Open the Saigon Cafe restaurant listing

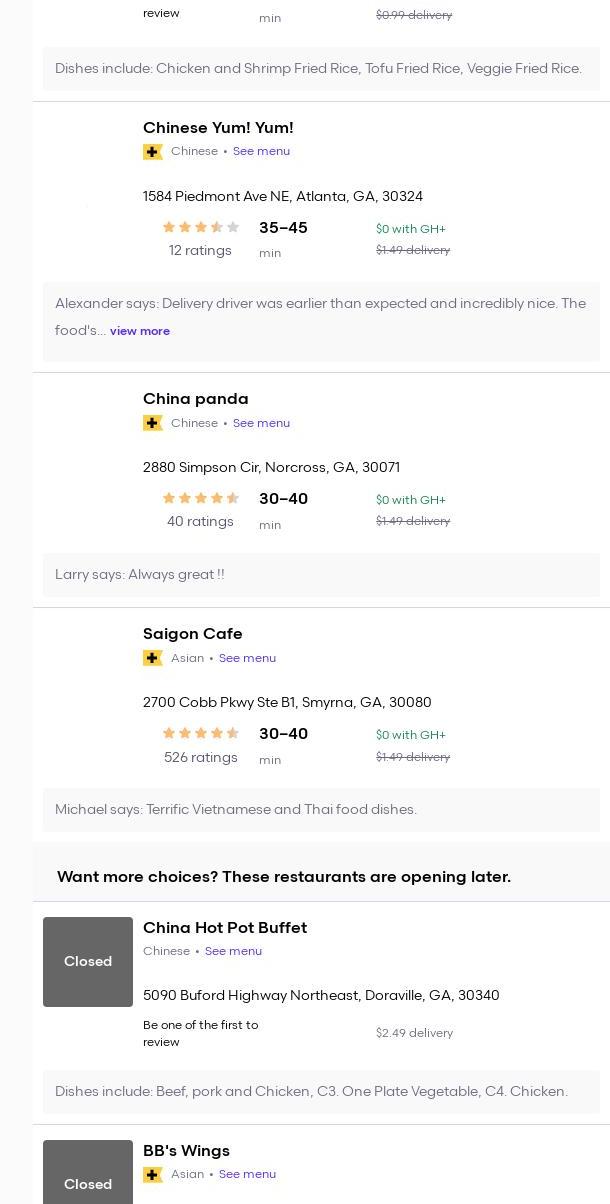tap(192, 634)
